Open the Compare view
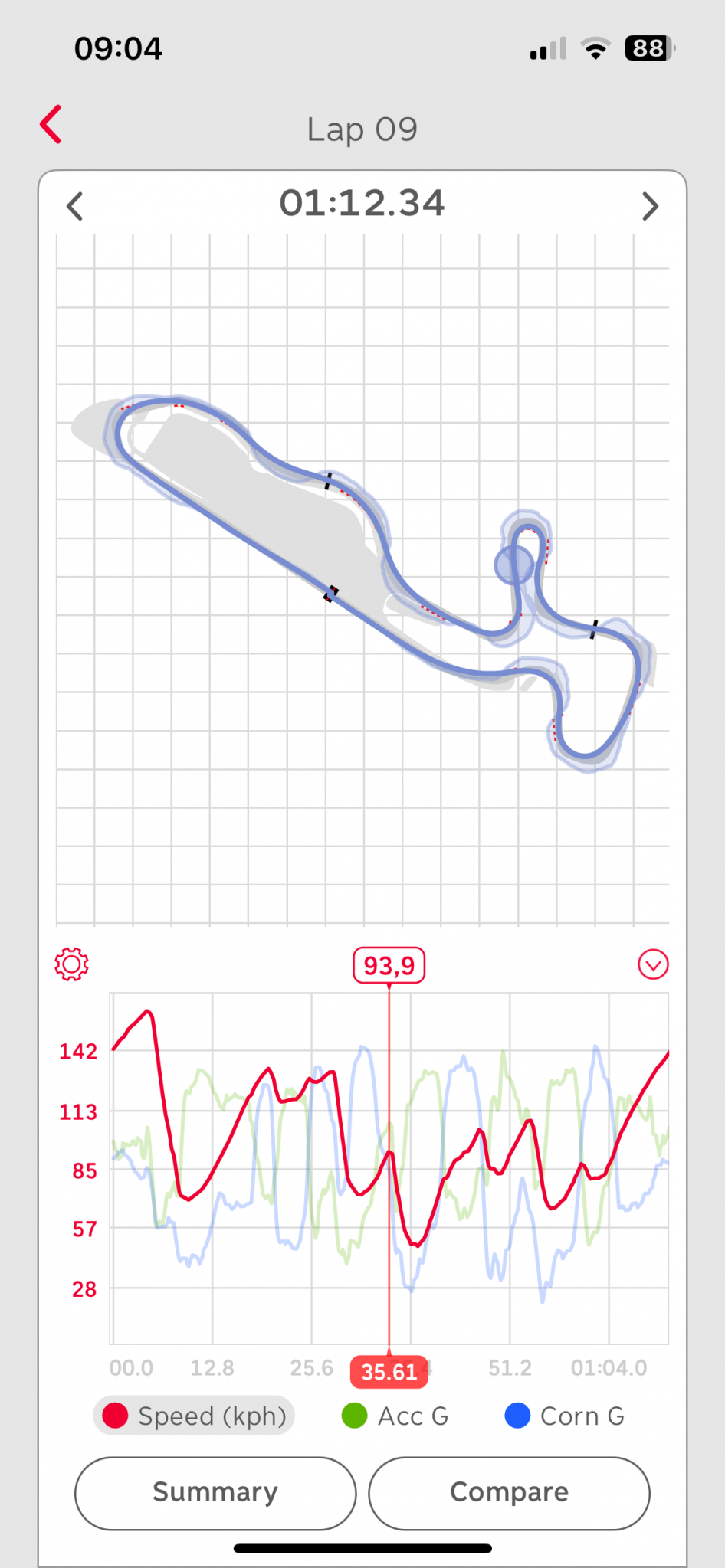This screenshot has height=1568, width=725. 510,1492
